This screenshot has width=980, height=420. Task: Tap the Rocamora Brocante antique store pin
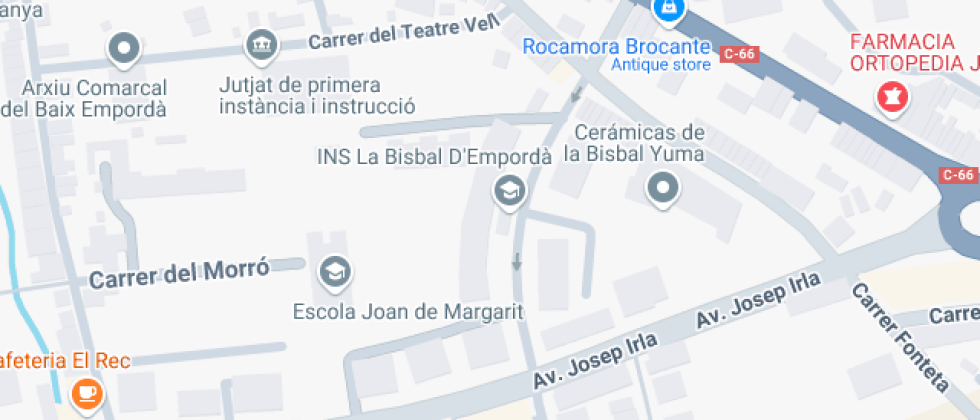point(667,10)
